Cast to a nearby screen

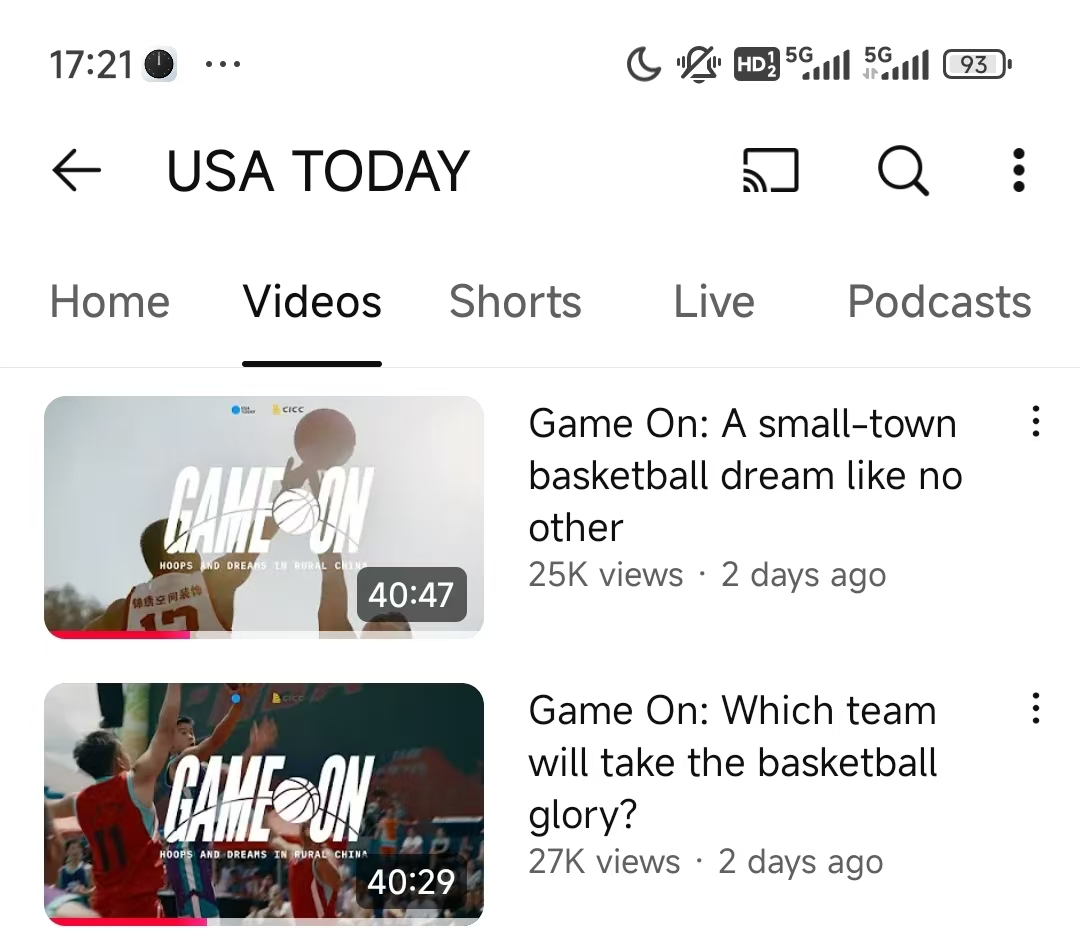pyautogui.click(x=769, y=171)
